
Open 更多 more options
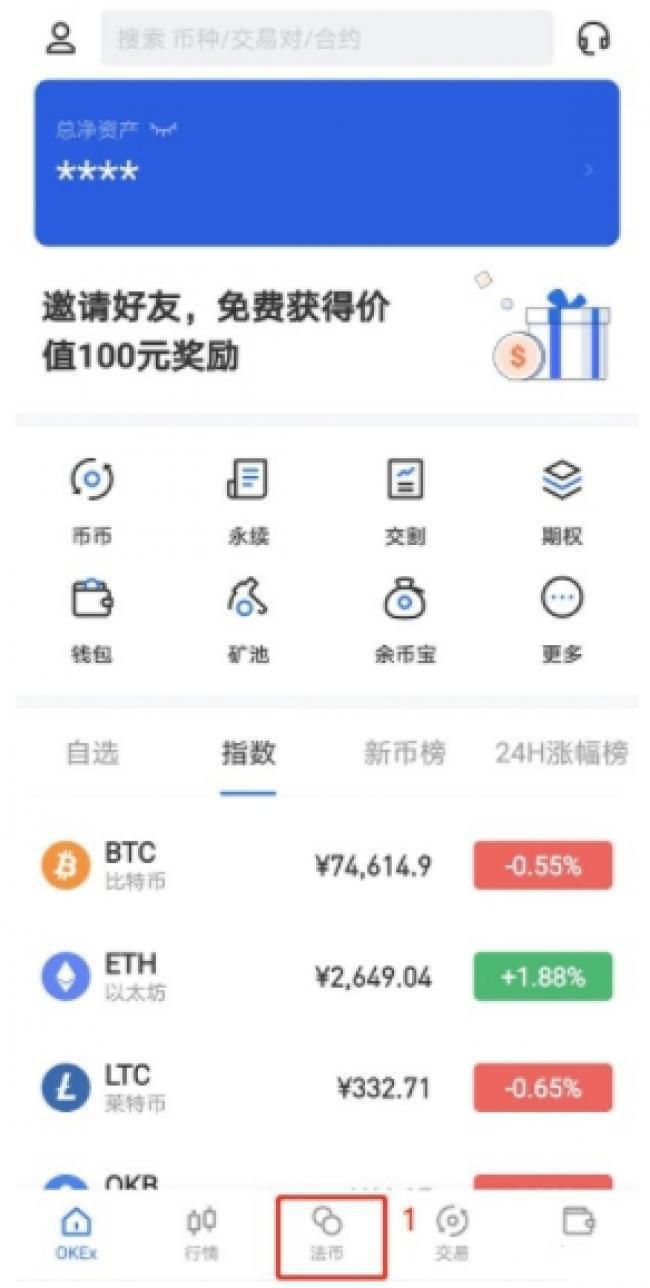pyautogui.click(x=562, y=620)
